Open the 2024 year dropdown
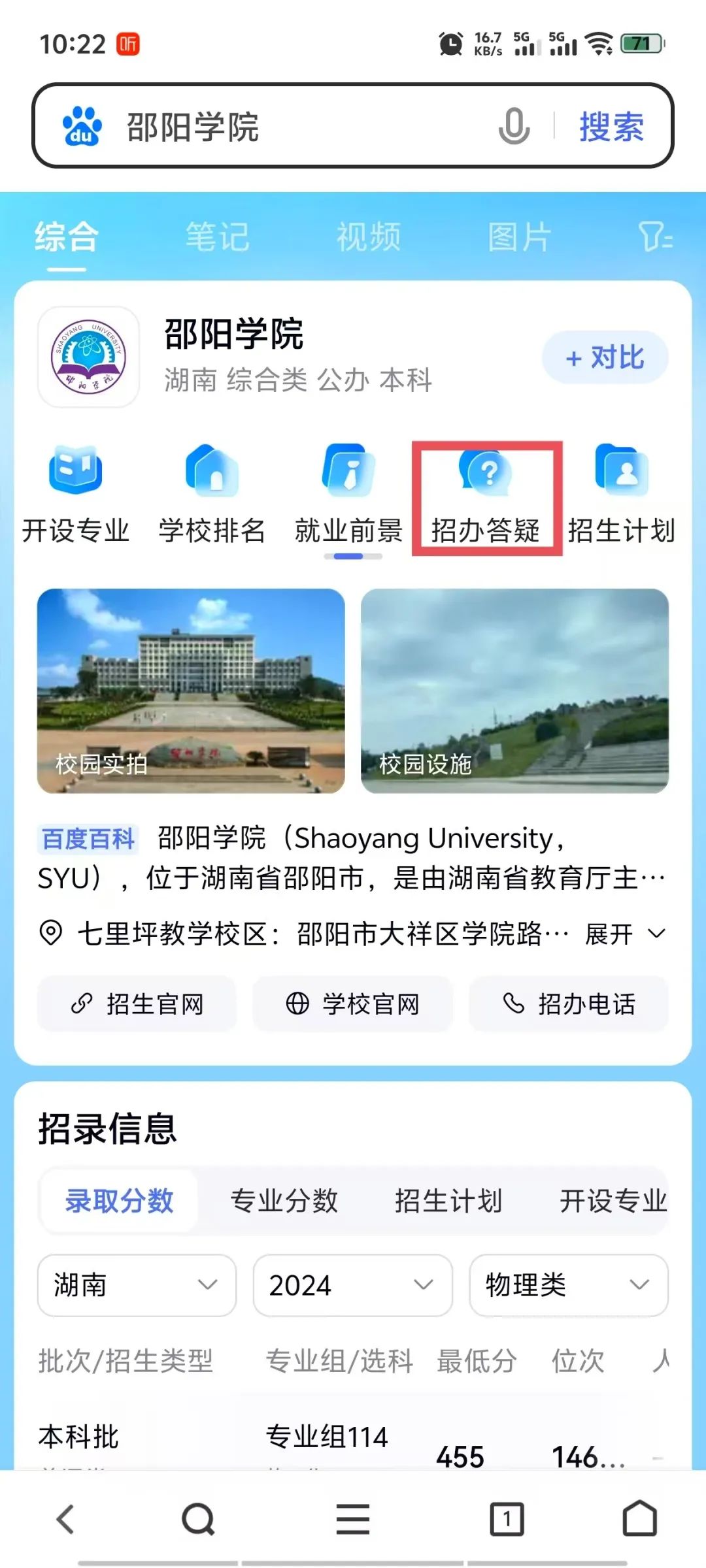This screenshot has width=706, height=1568. tap(352, 1285)
